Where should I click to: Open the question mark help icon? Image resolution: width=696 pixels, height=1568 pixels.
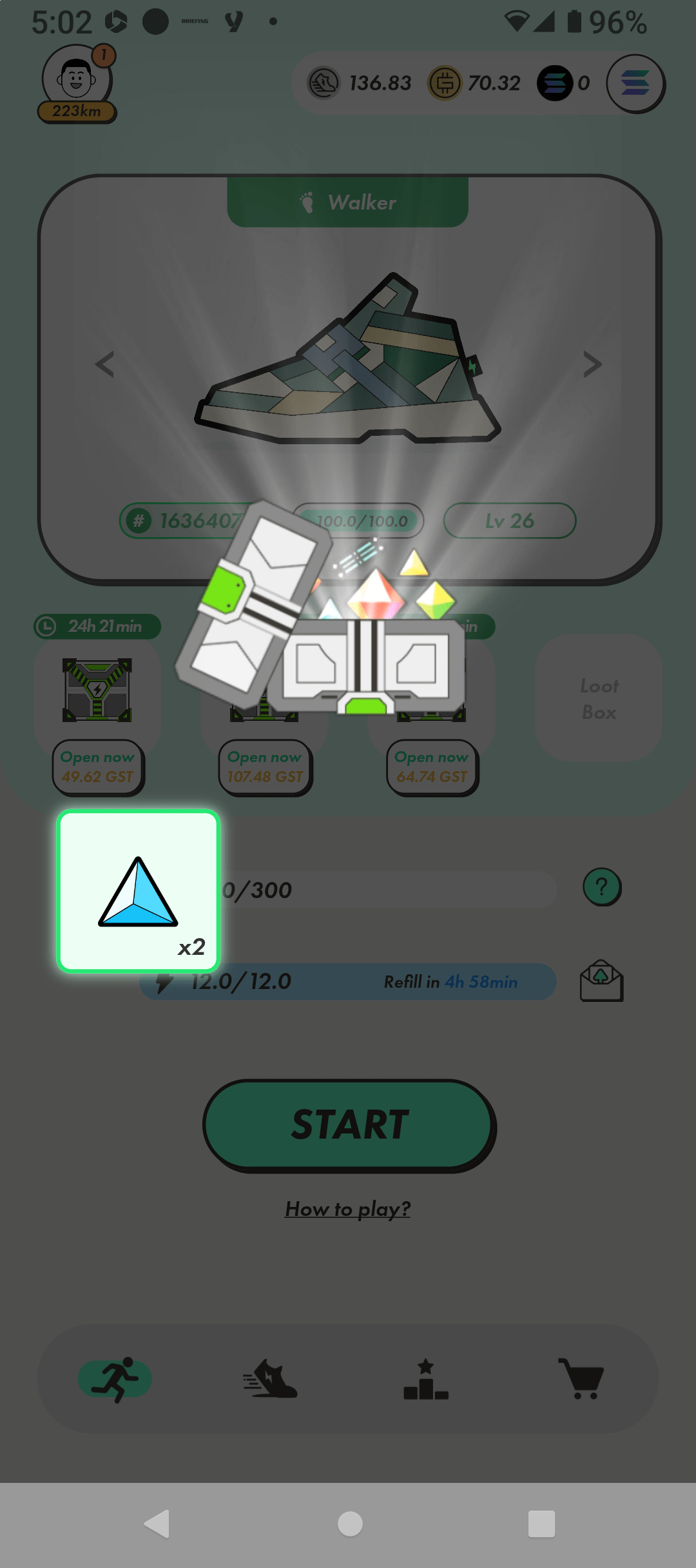(602, 887)
